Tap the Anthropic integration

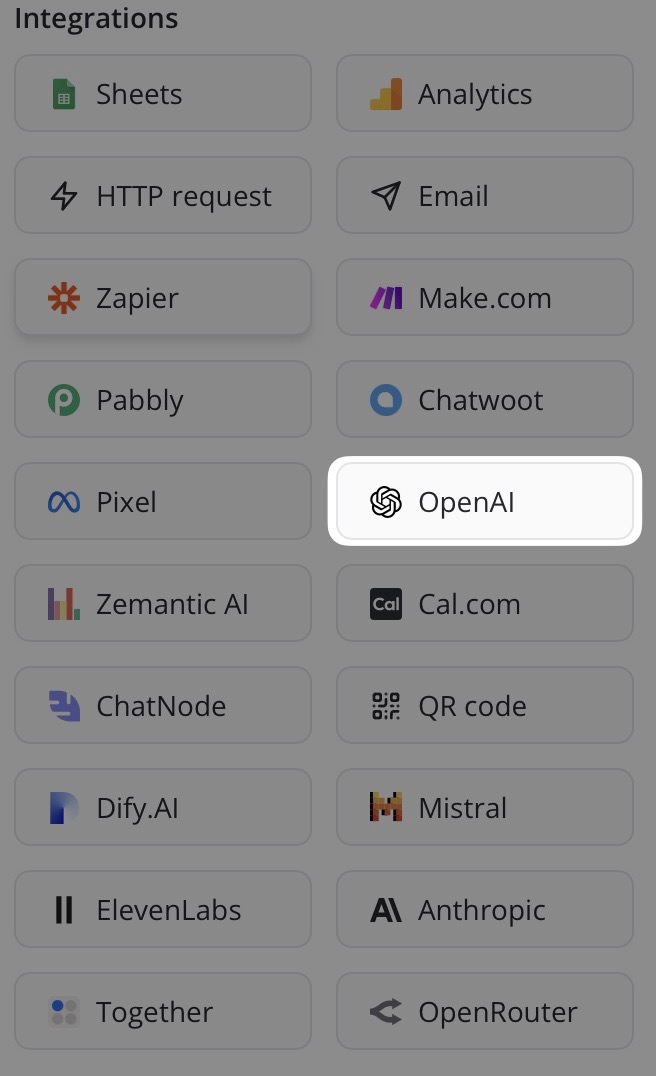[x=484, y=909]
